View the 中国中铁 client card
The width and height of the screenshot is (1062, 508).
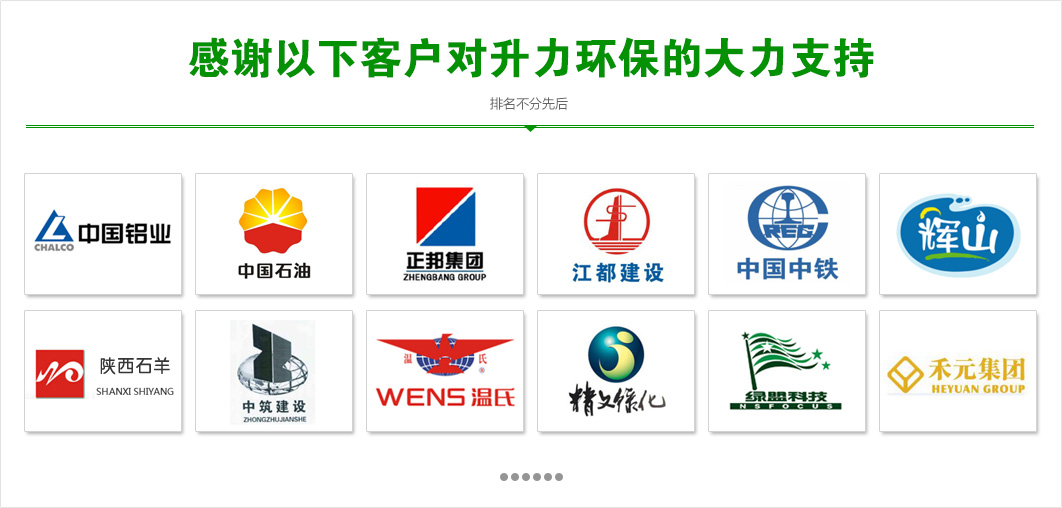tap(787, 234)
